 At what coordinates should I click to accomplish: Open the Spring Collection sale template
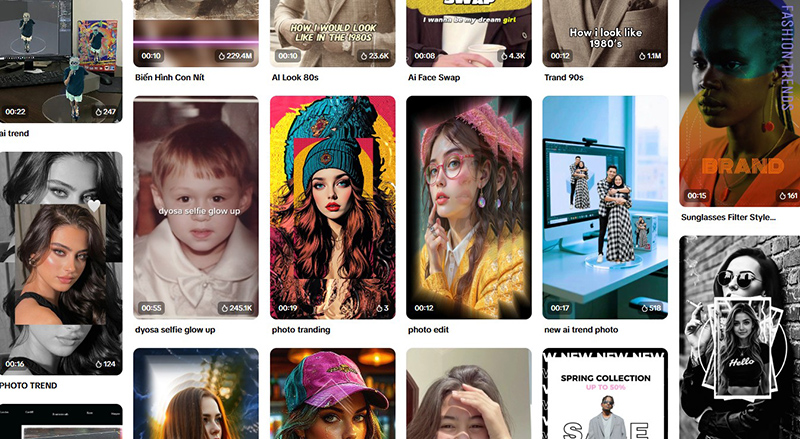click(x=604, y=394)
